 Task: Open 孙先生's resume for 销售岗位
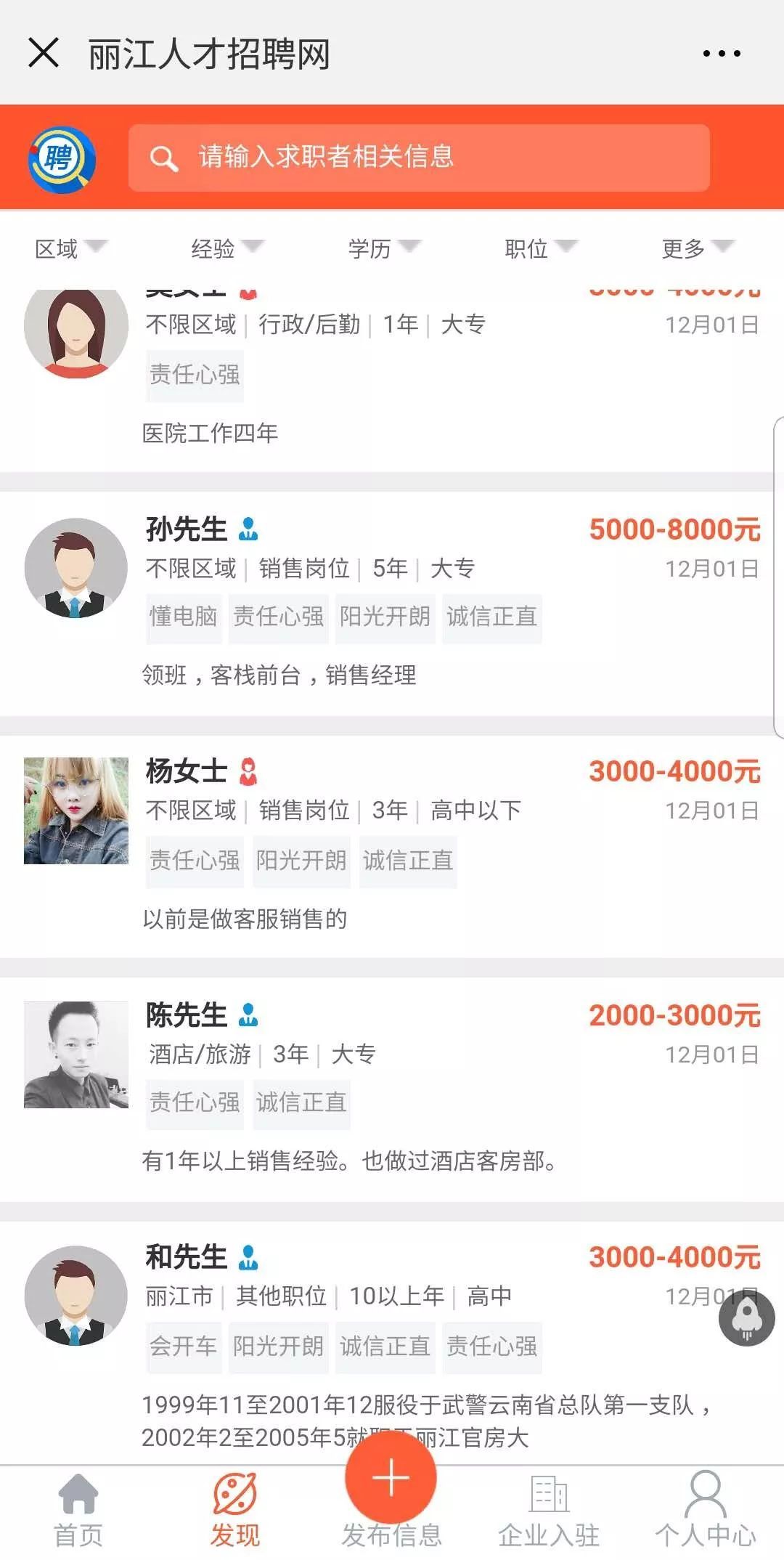click(x=392, y=603)
